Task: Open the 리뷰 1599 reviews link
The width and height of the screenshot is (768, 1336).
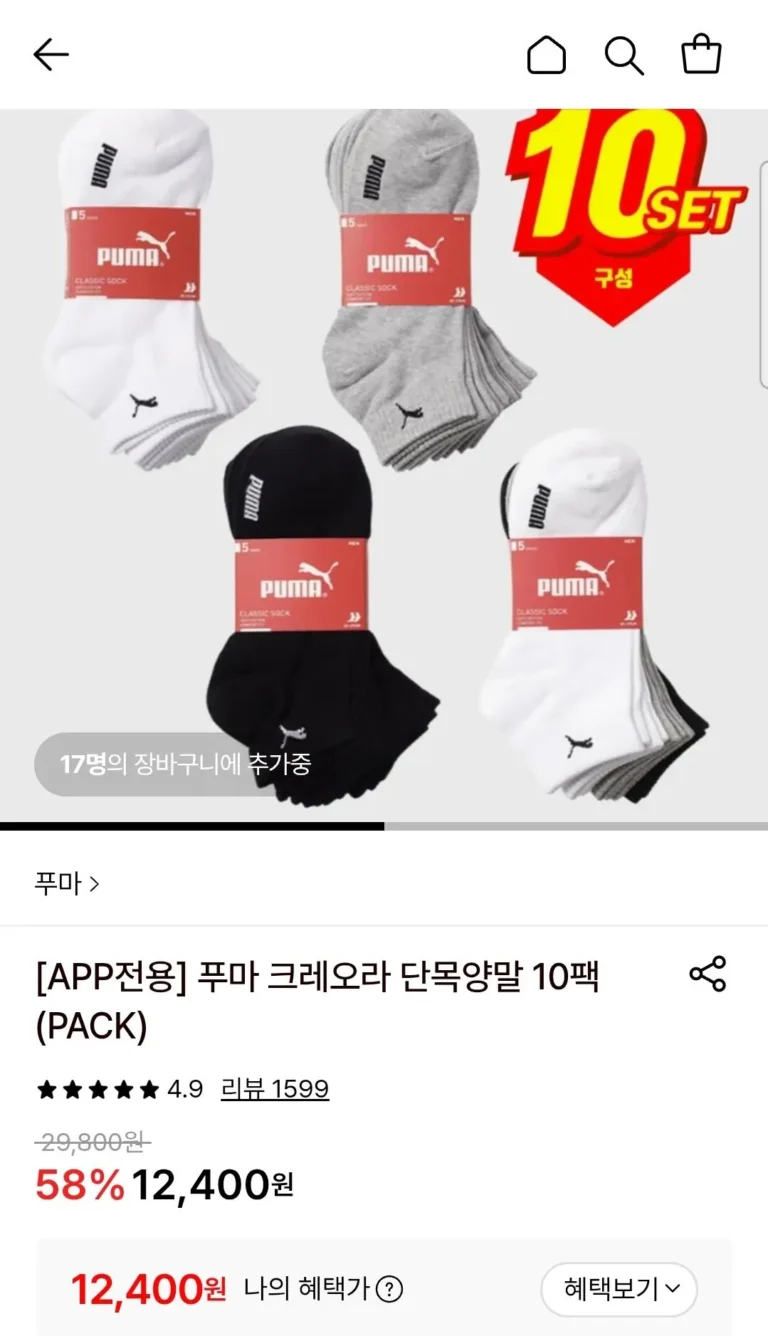Action: click(x=274, y=1088)
